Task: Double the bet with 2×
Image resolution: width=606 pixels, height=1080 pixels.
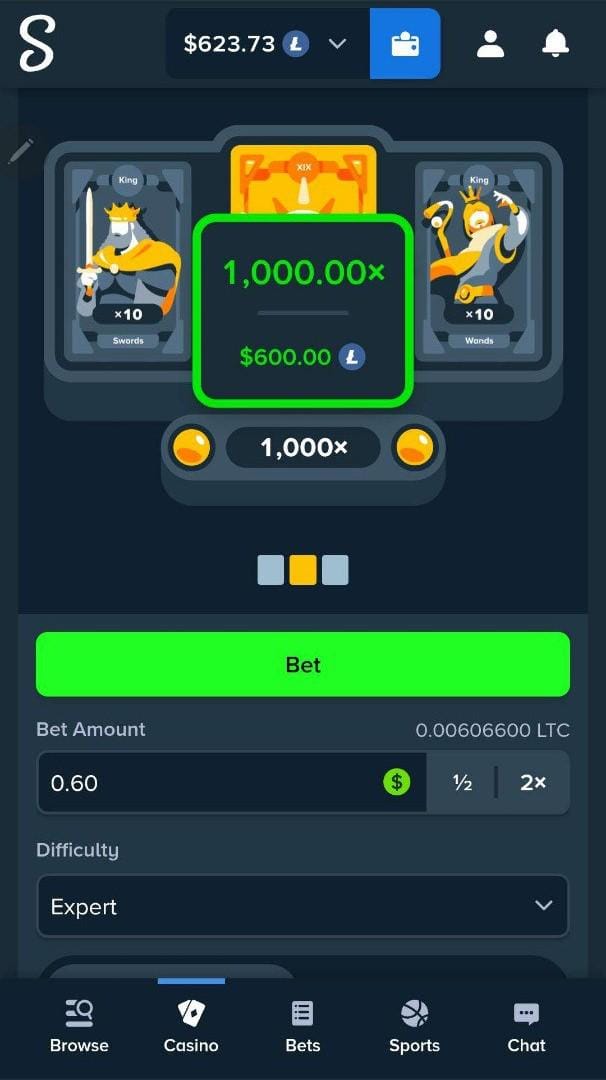Action: coord(533,783)
